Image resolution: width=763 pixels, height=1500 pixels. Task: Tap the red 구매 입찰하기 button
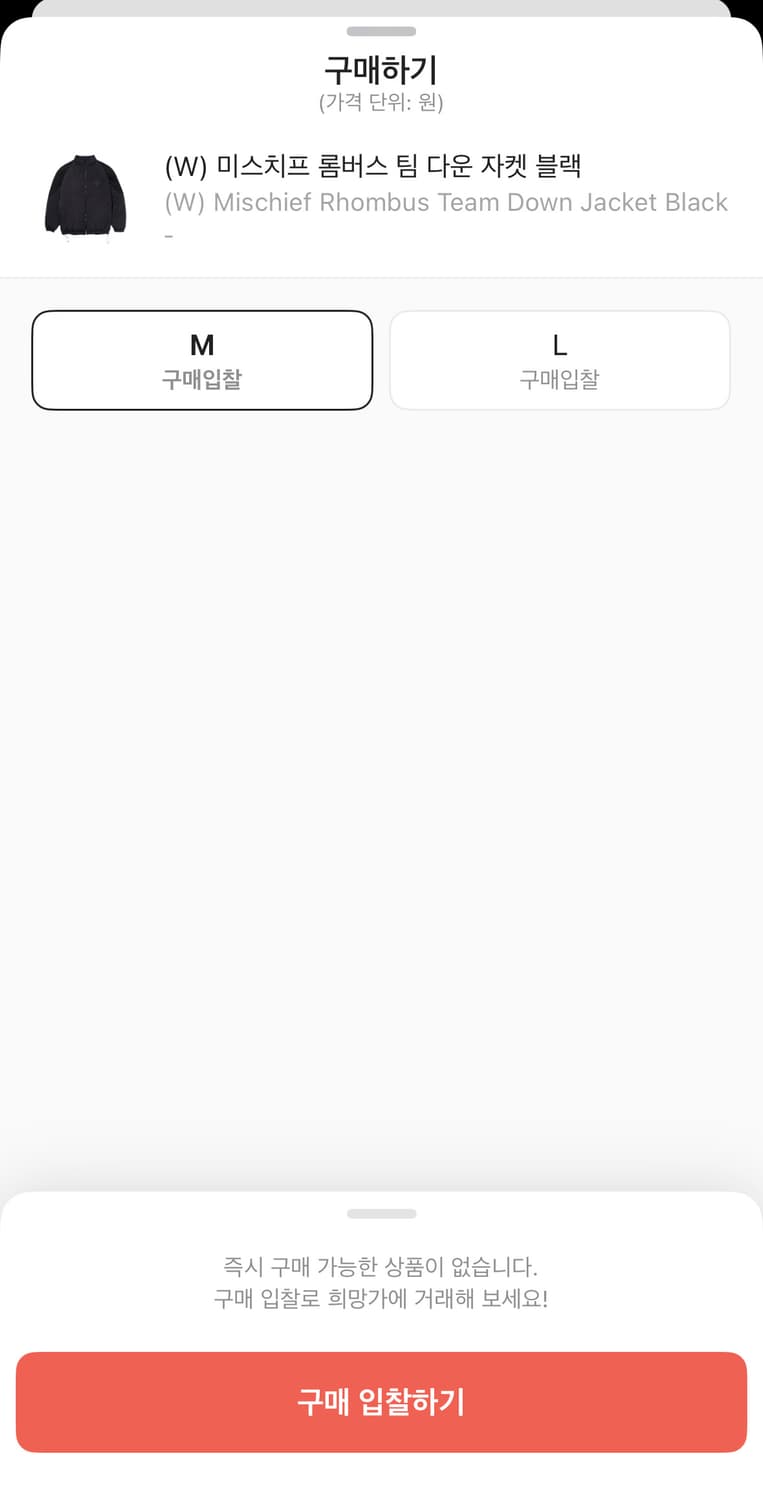[x=381, y=1402]
